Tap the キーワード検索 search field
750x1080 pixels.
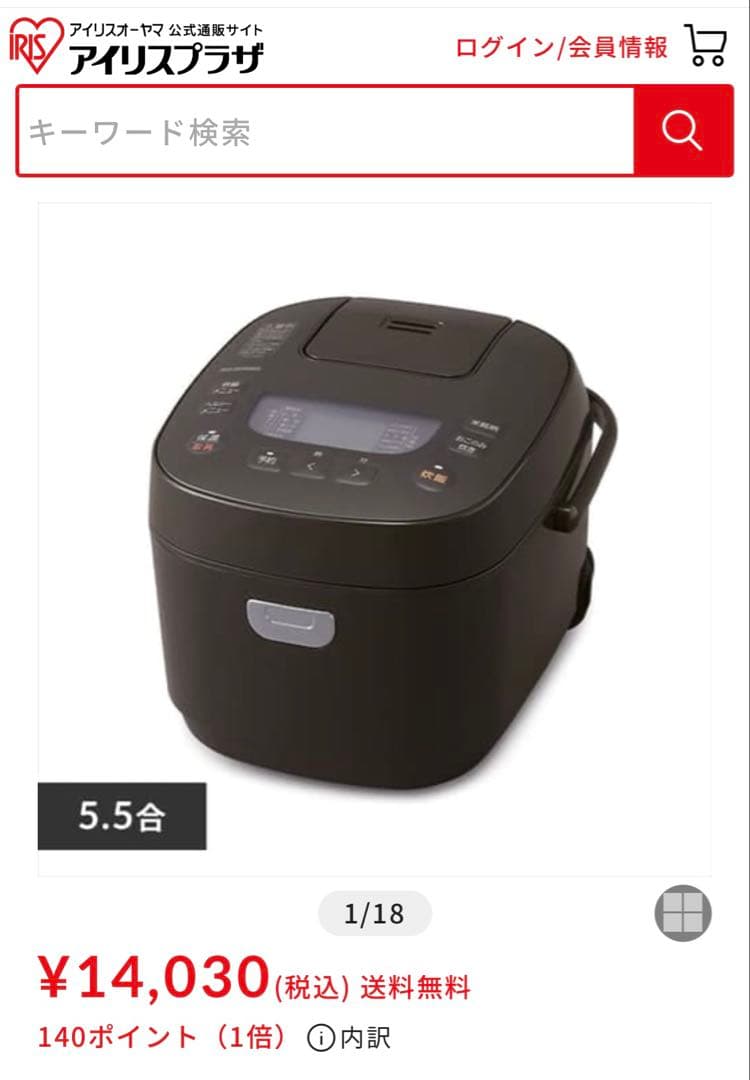[x=325, y=132]
